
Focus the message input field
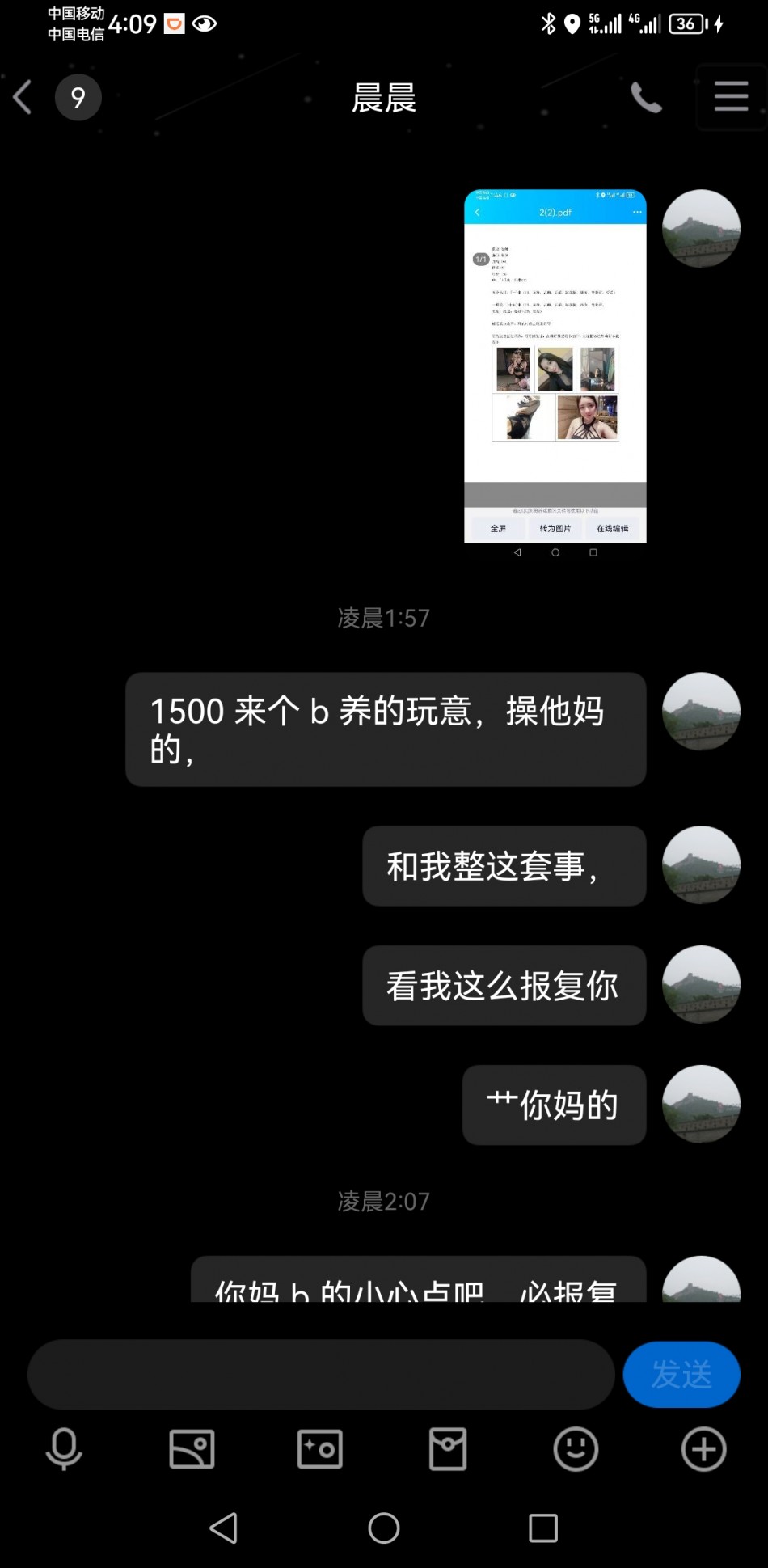(x=321, y=1374)
